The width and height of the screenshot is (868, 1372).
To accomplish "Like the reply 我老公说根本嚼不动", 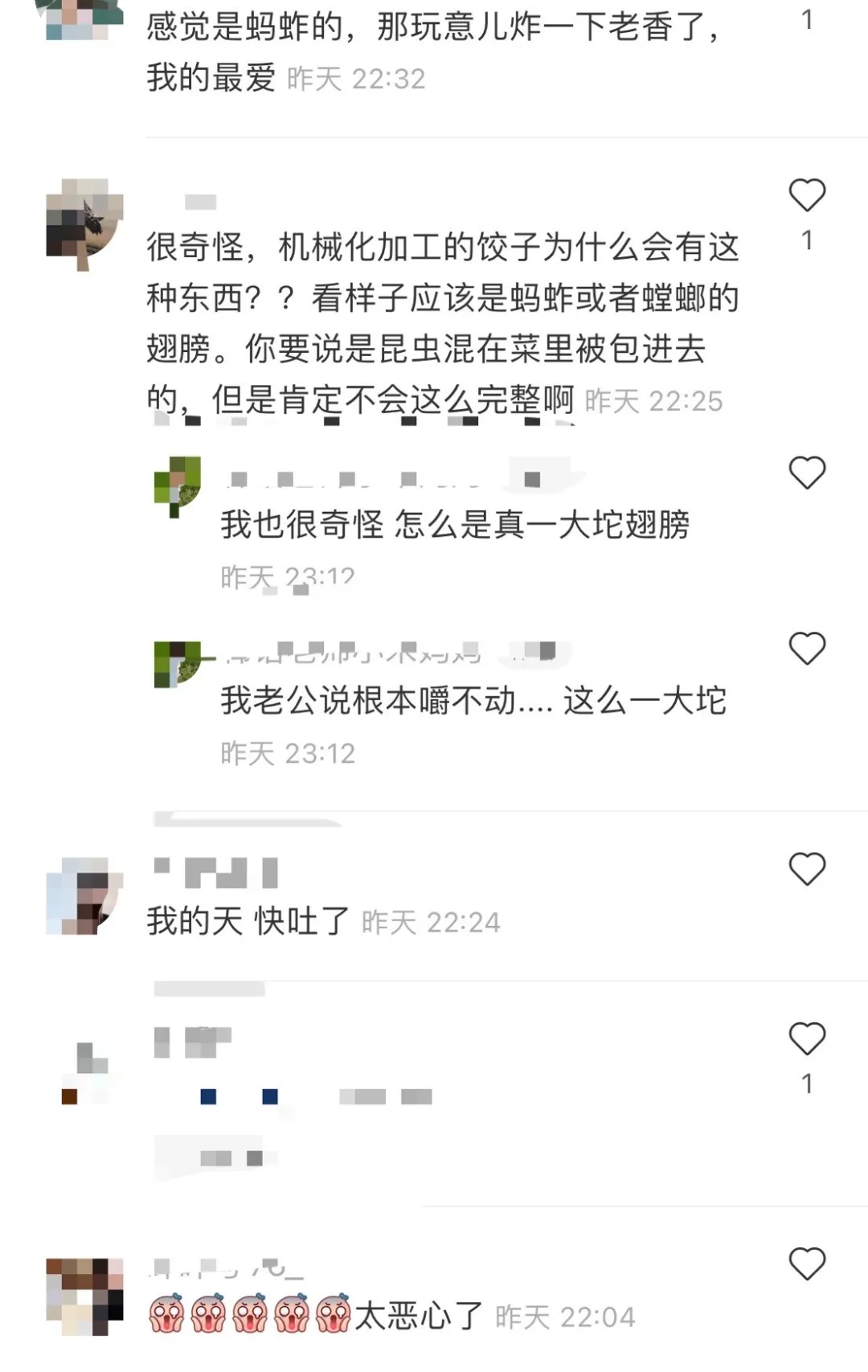I will click(807, 649).
